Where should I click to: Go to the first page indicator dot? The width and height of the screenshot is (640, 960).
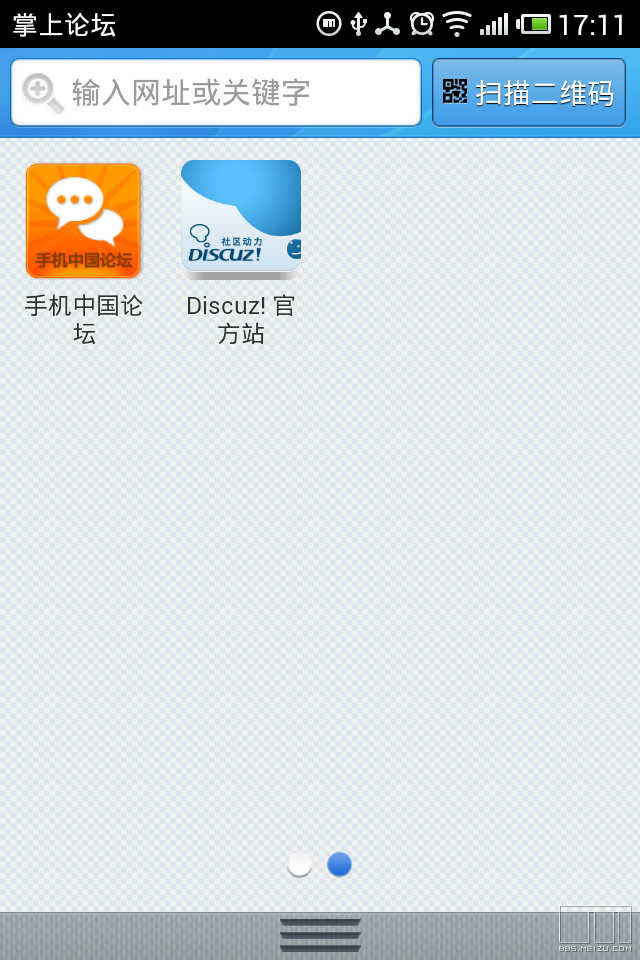[300, 864]
